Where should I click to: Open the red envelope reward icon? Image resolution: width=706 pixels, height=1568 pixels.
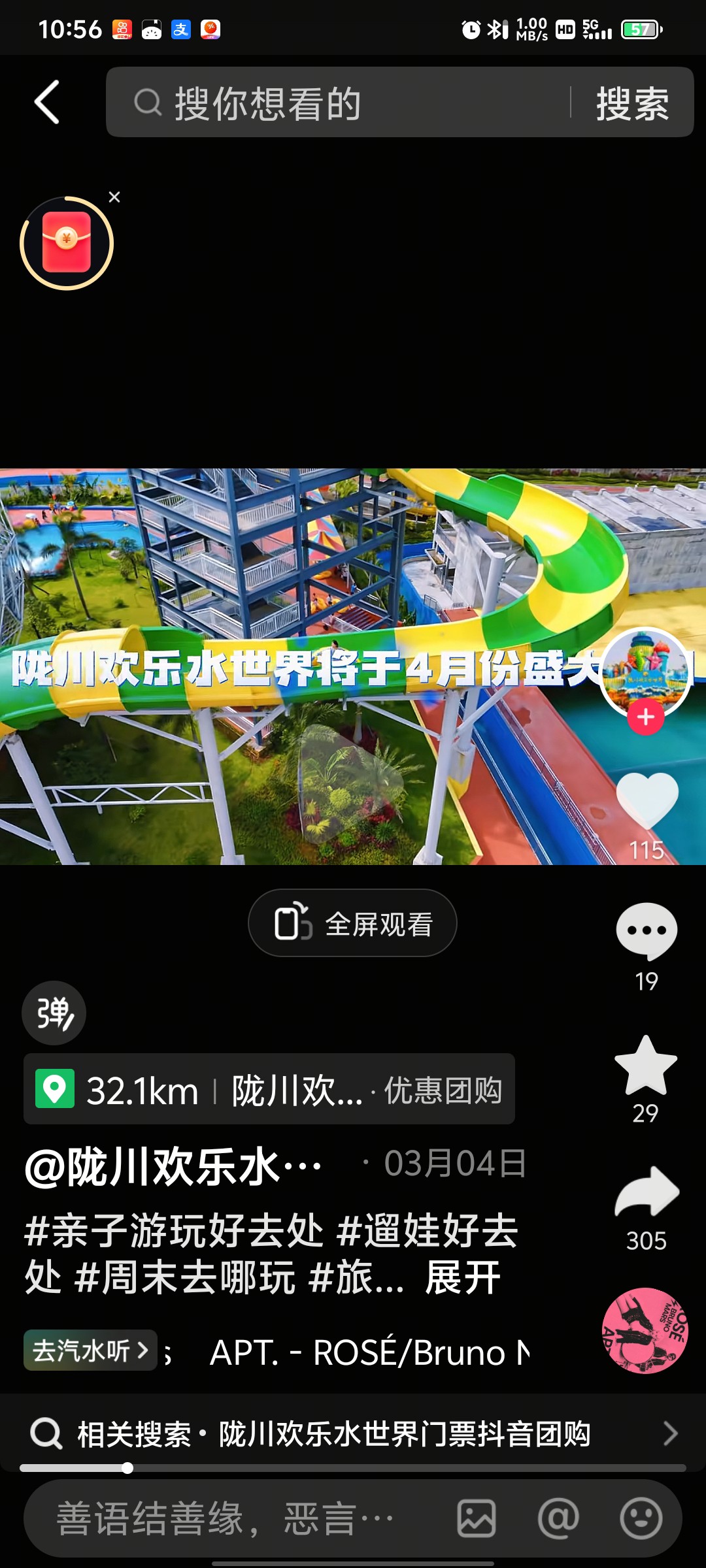(67, 243)
